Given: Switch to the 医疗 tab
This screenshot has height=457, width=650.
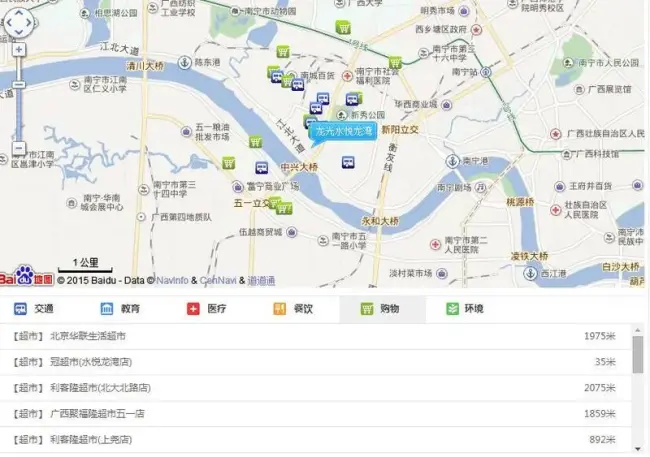Looking at the screenshot, I should point(206,309).
